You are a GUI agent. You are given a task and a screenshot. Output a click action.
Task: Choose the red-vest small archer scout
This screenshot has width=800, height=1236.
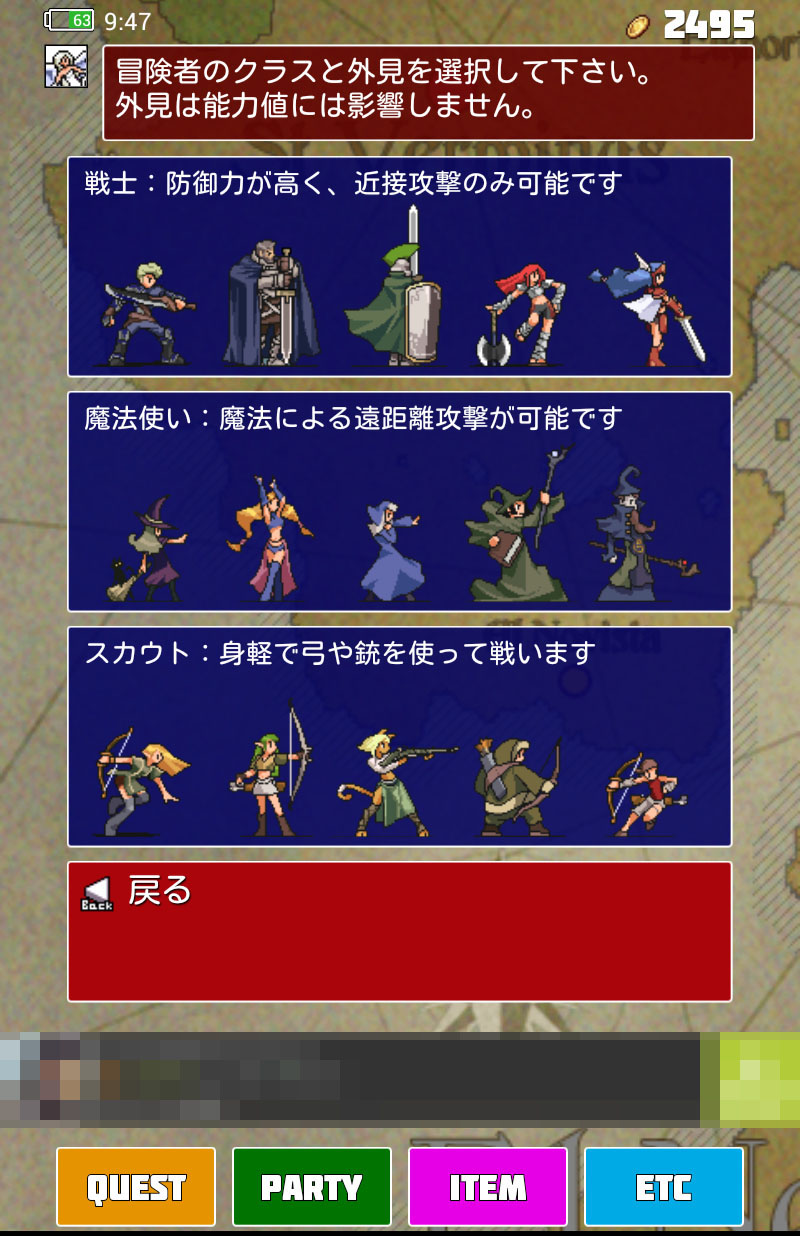645,795
